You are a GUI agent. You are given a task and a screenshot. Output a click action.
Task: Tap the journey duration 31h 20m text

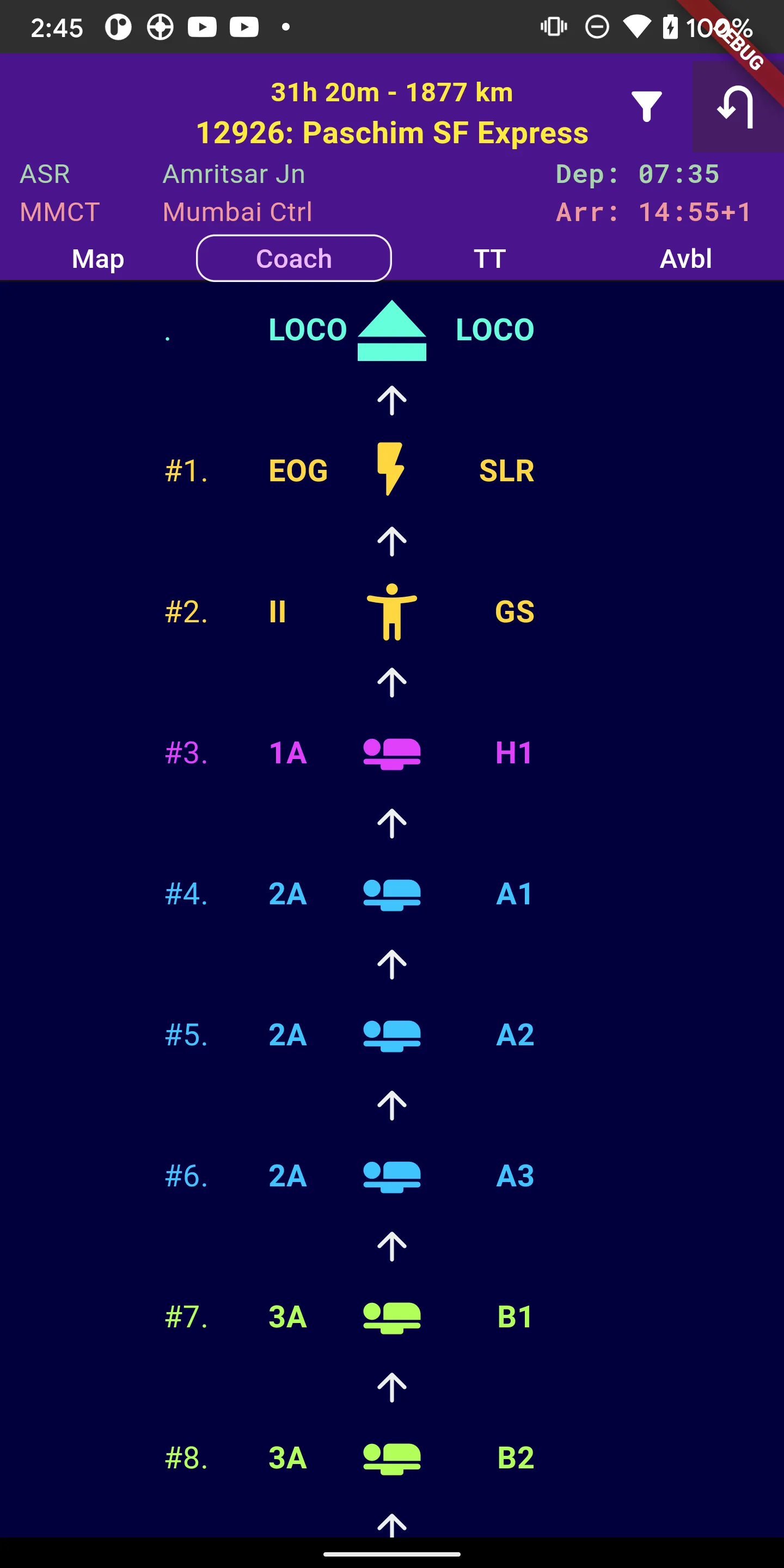[392, 93]
